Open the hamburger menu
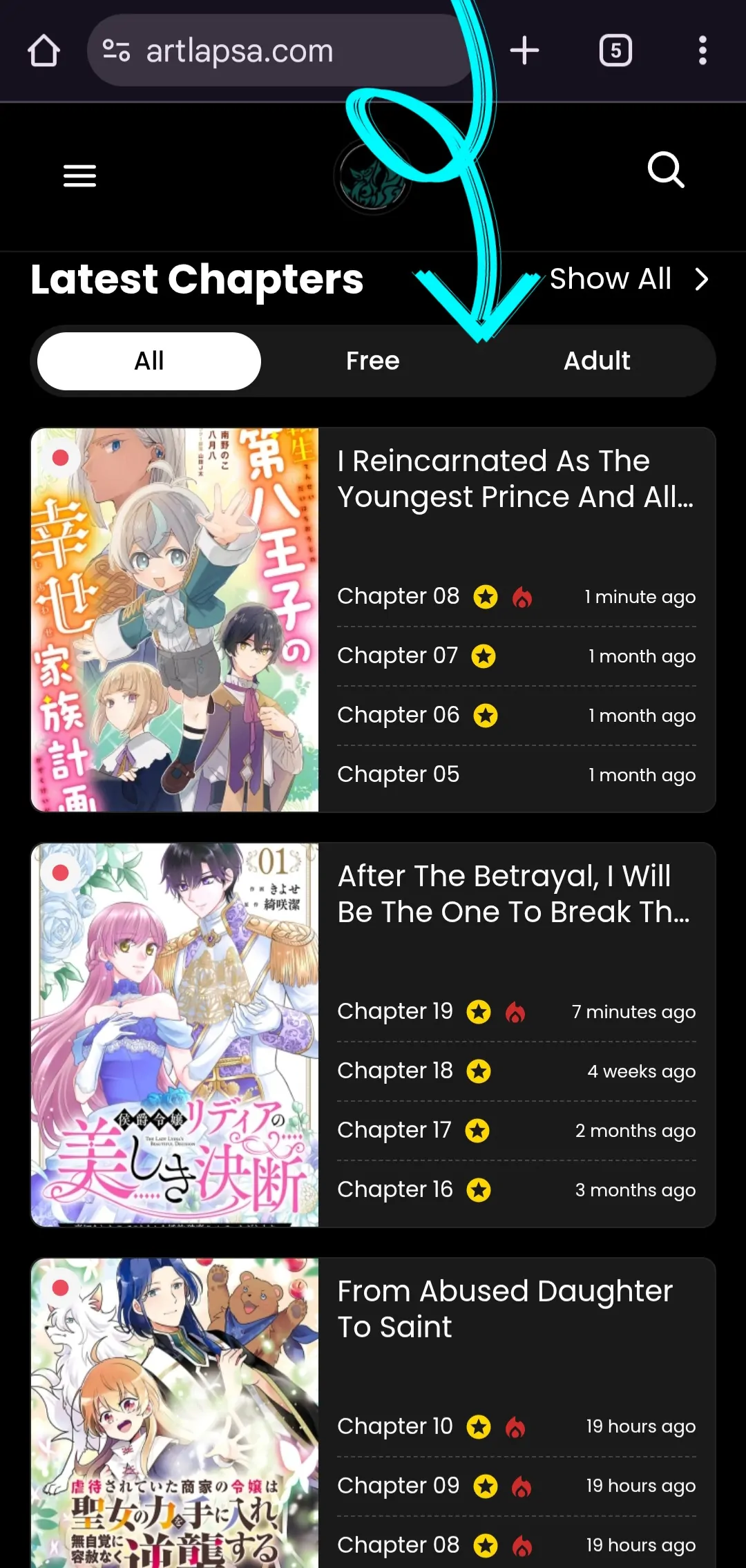The width and height of the screenshot is (746, 1568). (79, 175)
